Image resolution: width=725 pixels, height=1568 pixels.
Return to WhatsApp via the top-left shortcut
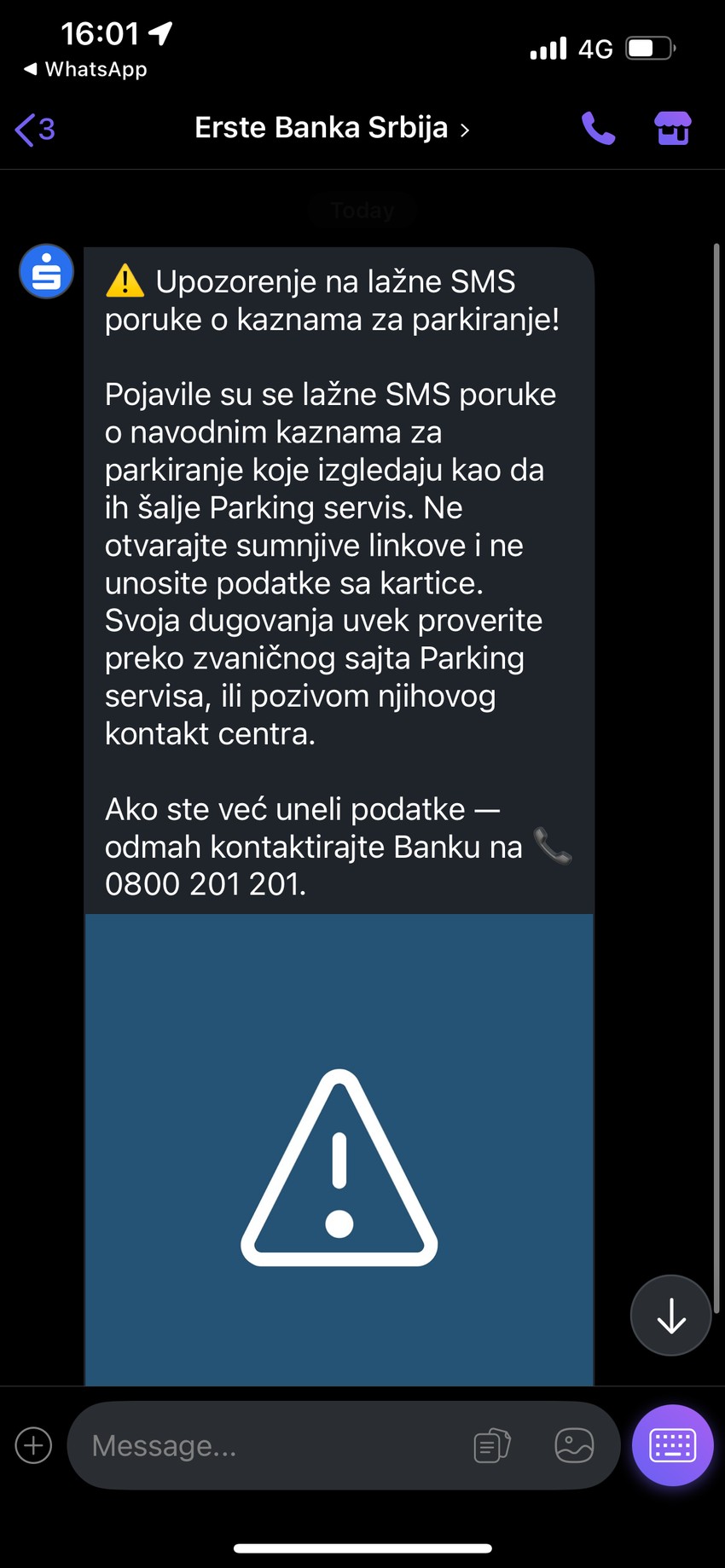point(83,69)
